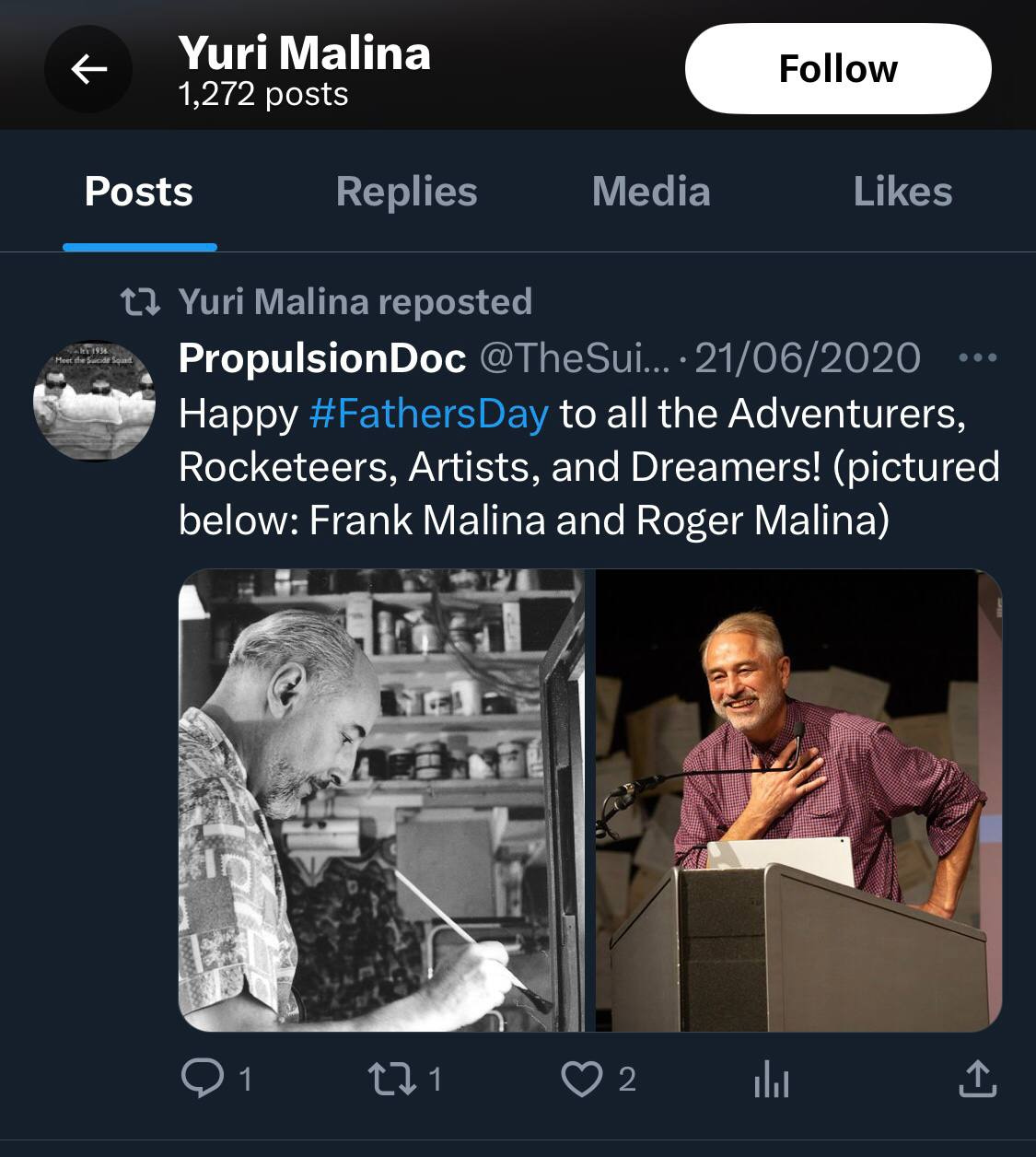
Task: Select the Posts tab
Action: (139, 192)
